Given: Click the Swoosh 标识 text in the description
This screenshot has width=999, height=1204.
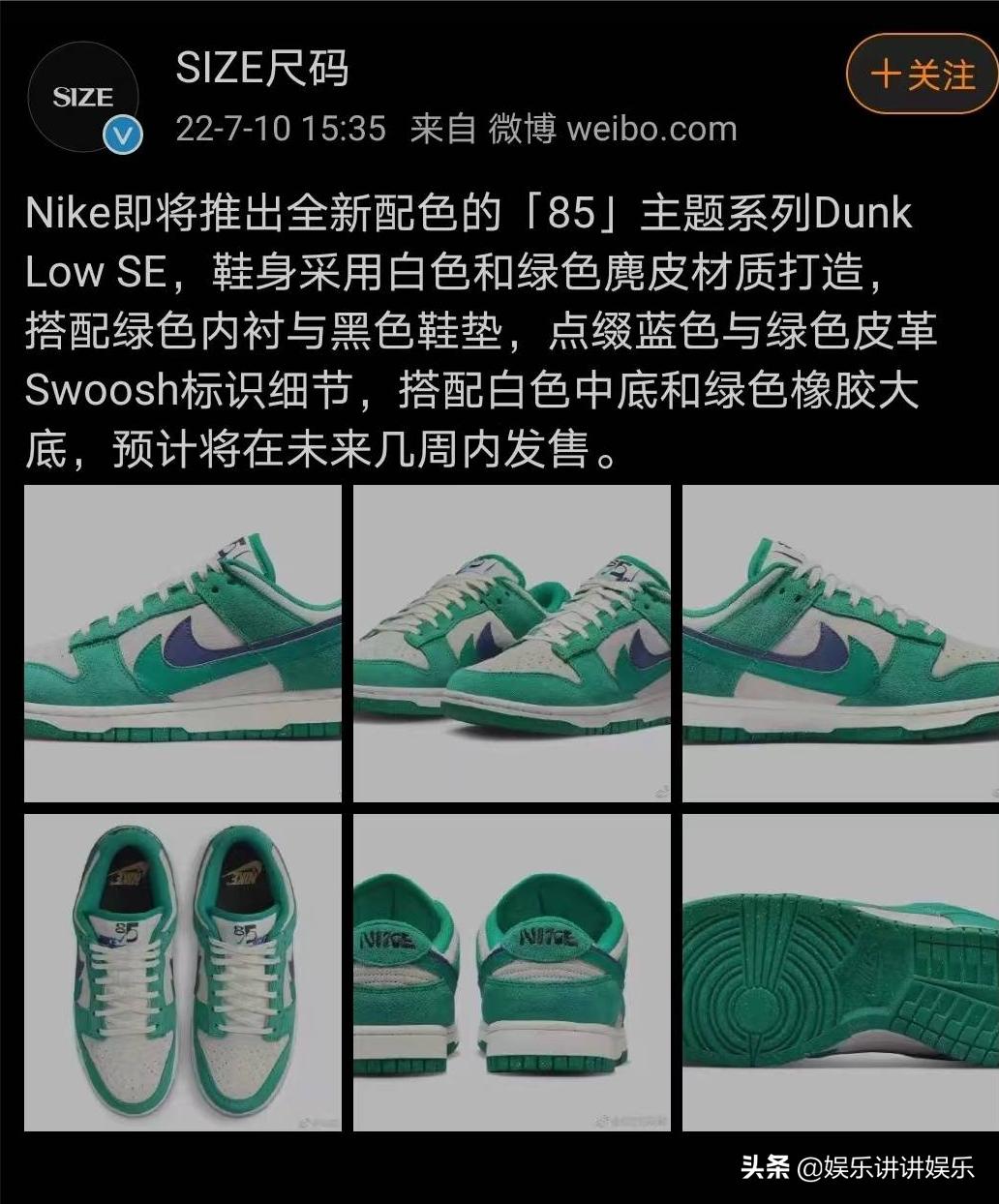Looking at the screenshot, I should click(145, 389).
